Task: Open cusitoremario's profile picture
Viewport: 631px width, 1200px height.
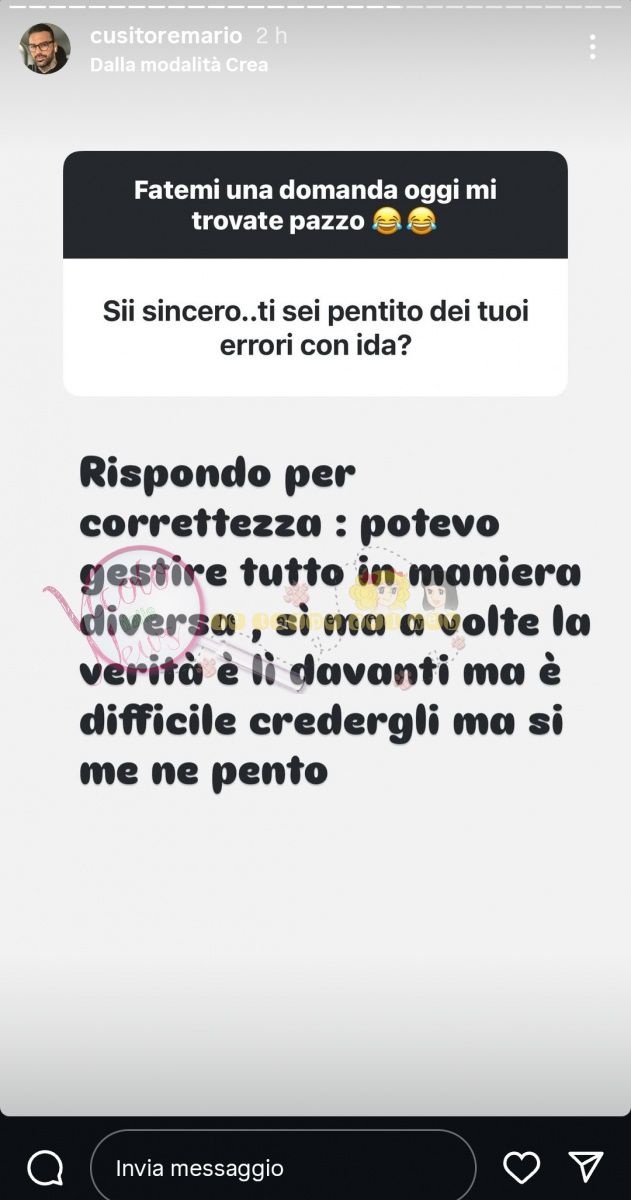Action: point(45,49)
